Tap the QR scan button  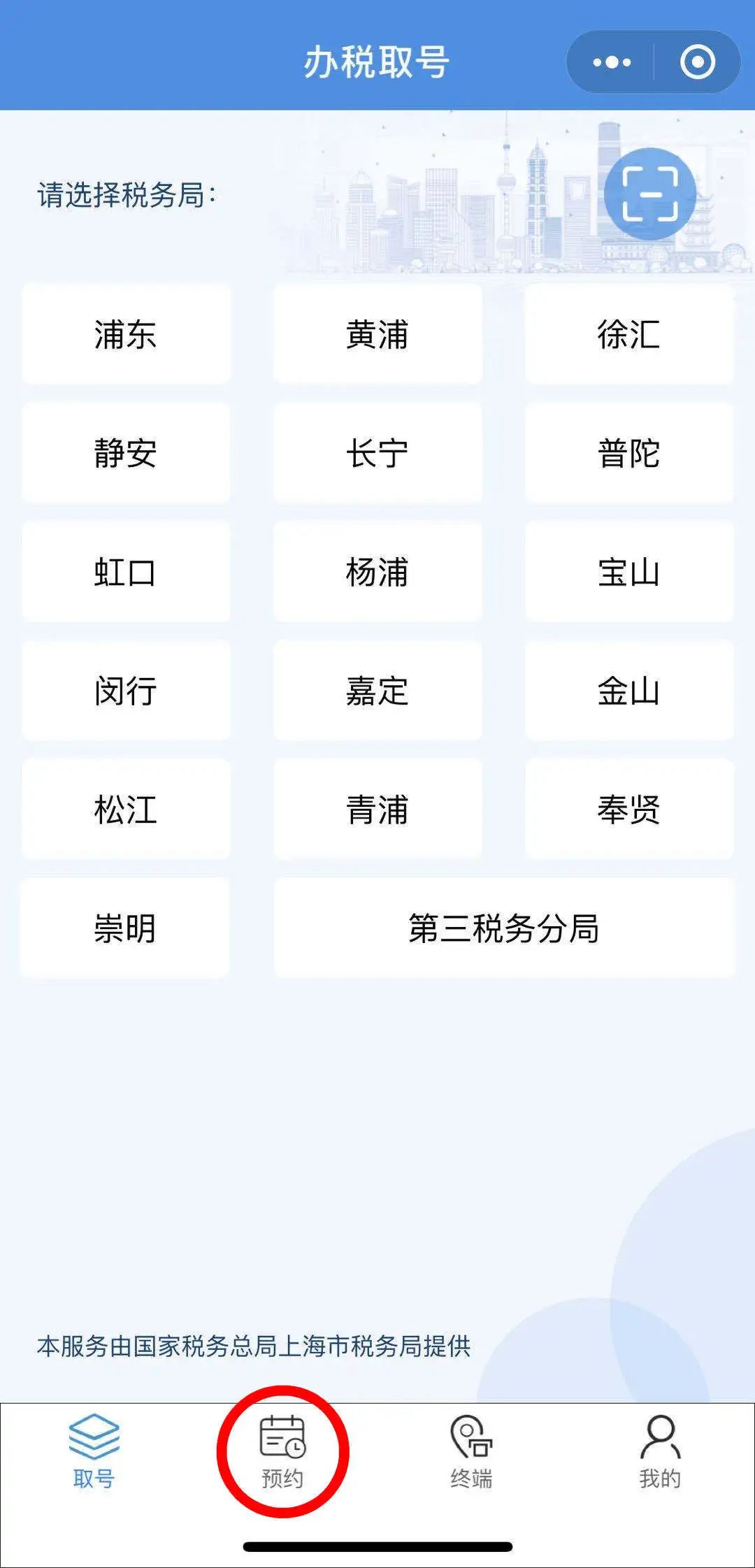click(650, 194)
